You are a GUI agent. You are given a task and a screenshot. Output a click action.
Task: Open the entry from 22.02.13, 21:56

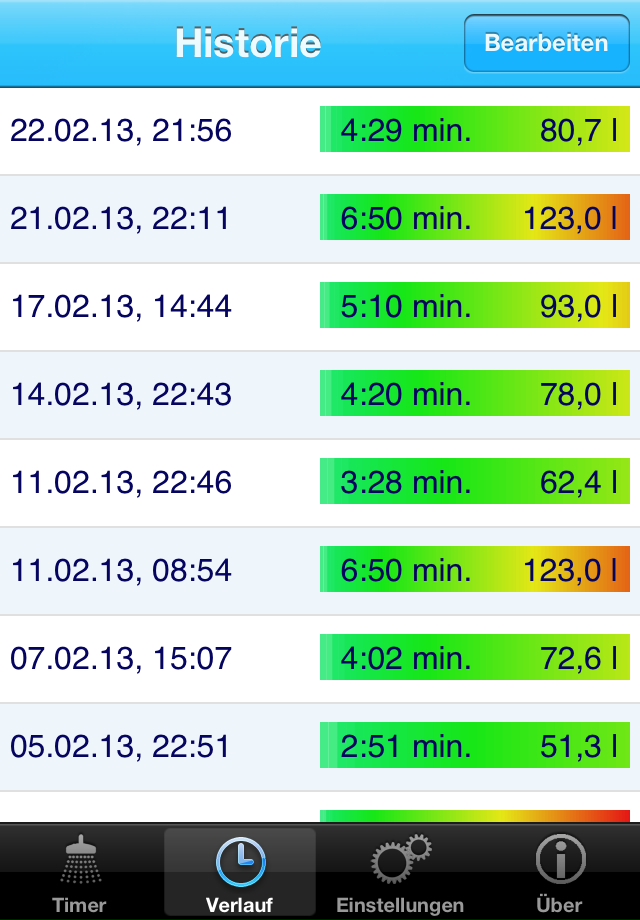point(320,131)
